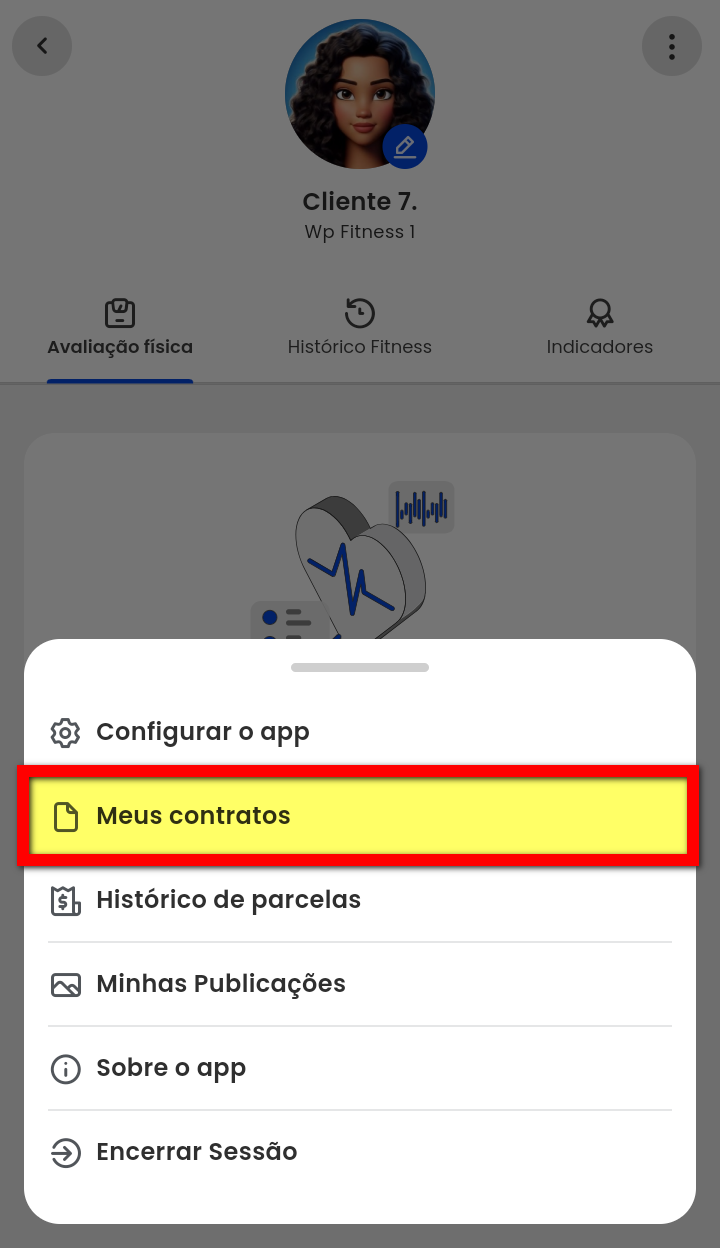720x1248 pixels.
Task: Edit the profile photo
Action: (405, 148)
